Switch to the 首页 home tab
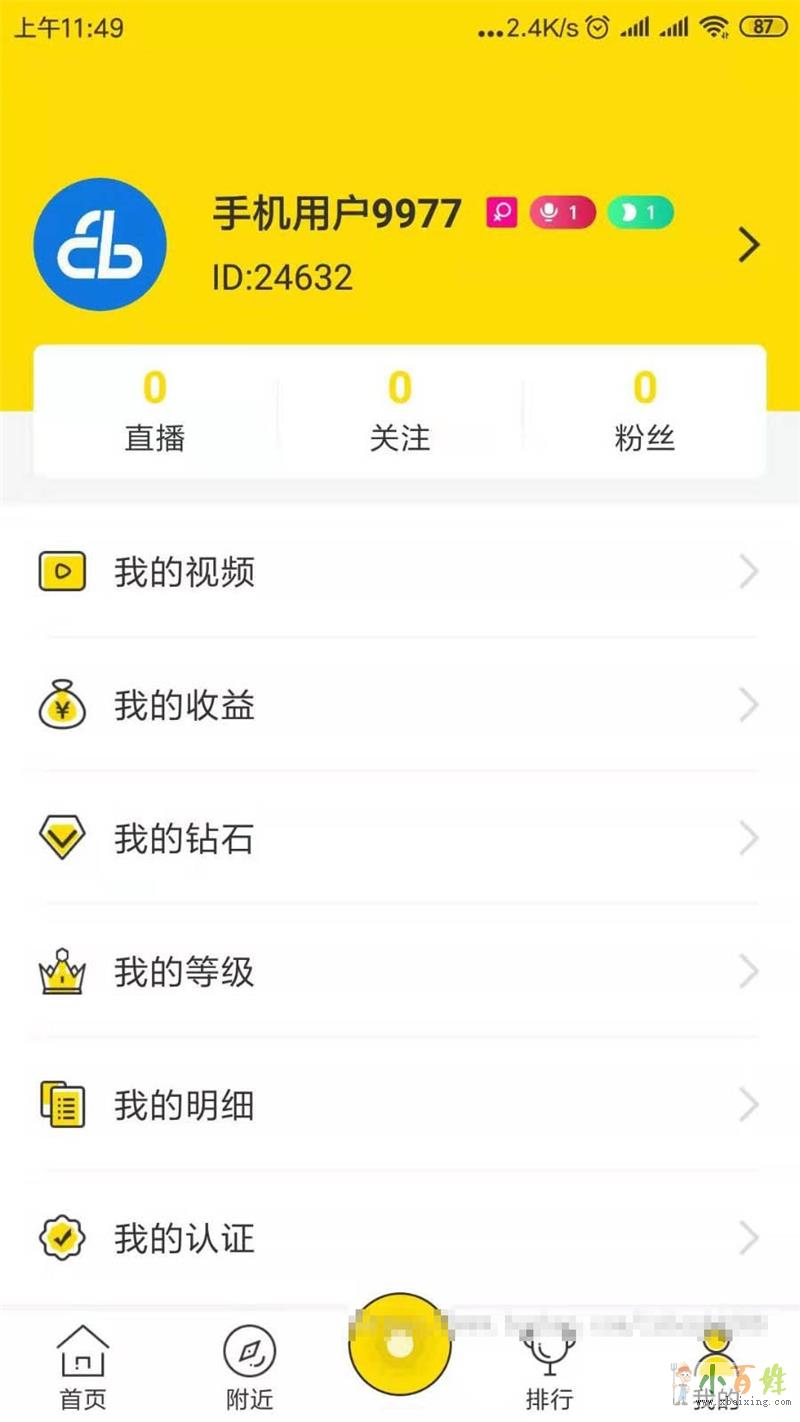This screenshot has height=1422, width=800. (83, 1368)
